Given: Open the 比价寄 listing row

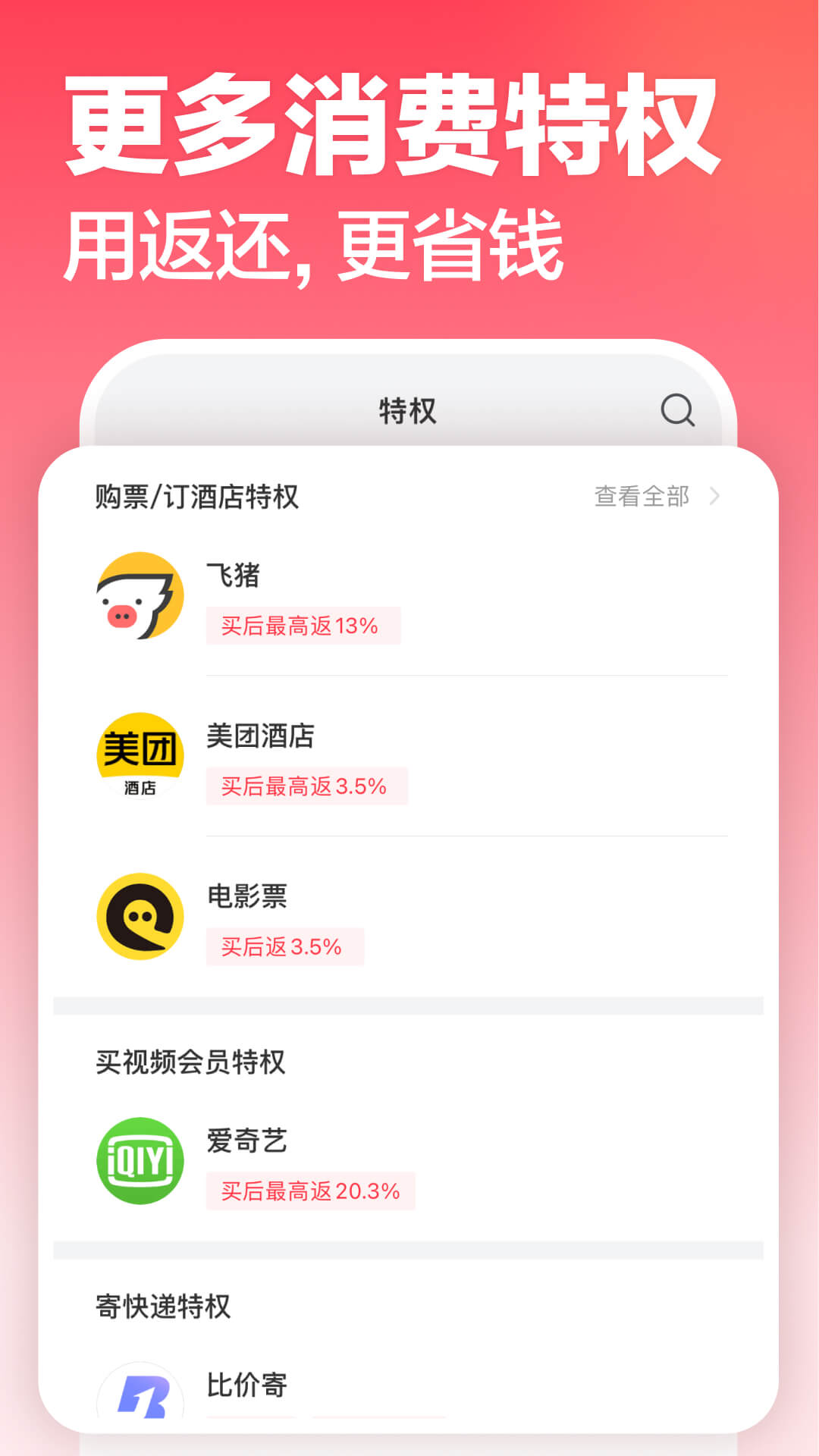Looking at the screenshot, I should [246, 1385].
